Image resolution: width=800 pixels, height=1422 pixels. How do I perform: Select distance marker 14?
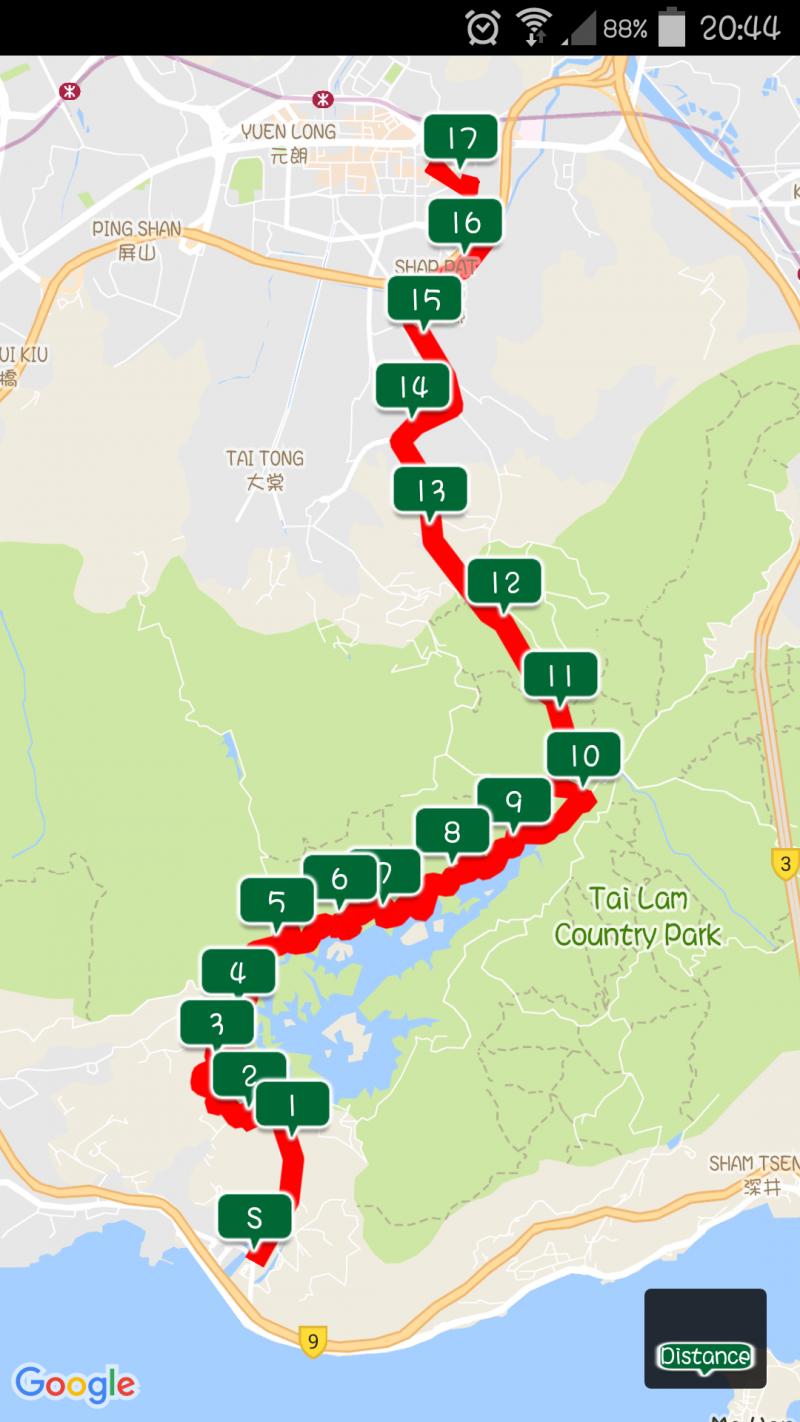[x=412, y=386]
